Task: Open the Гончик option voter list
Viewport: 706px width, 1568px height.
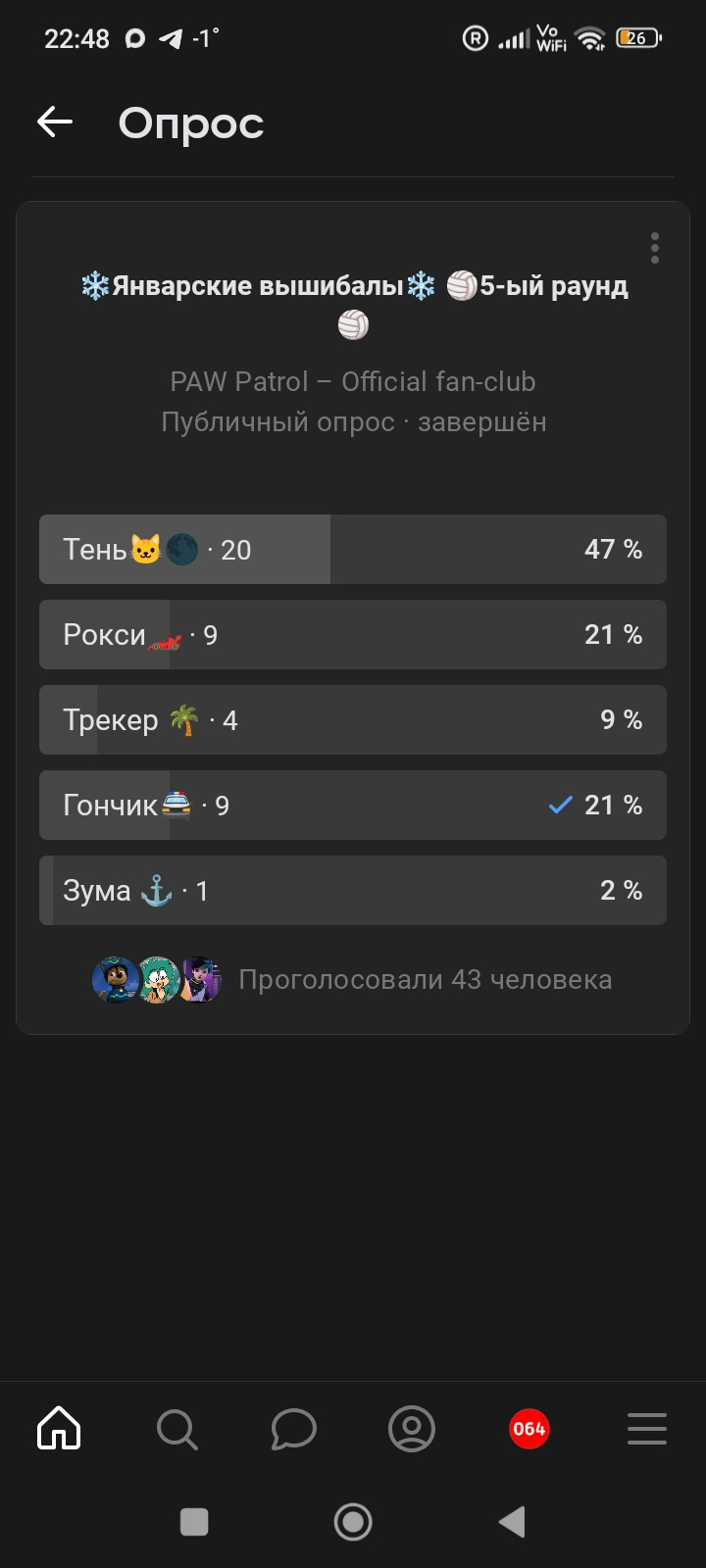Action: [x=353, y=806]
